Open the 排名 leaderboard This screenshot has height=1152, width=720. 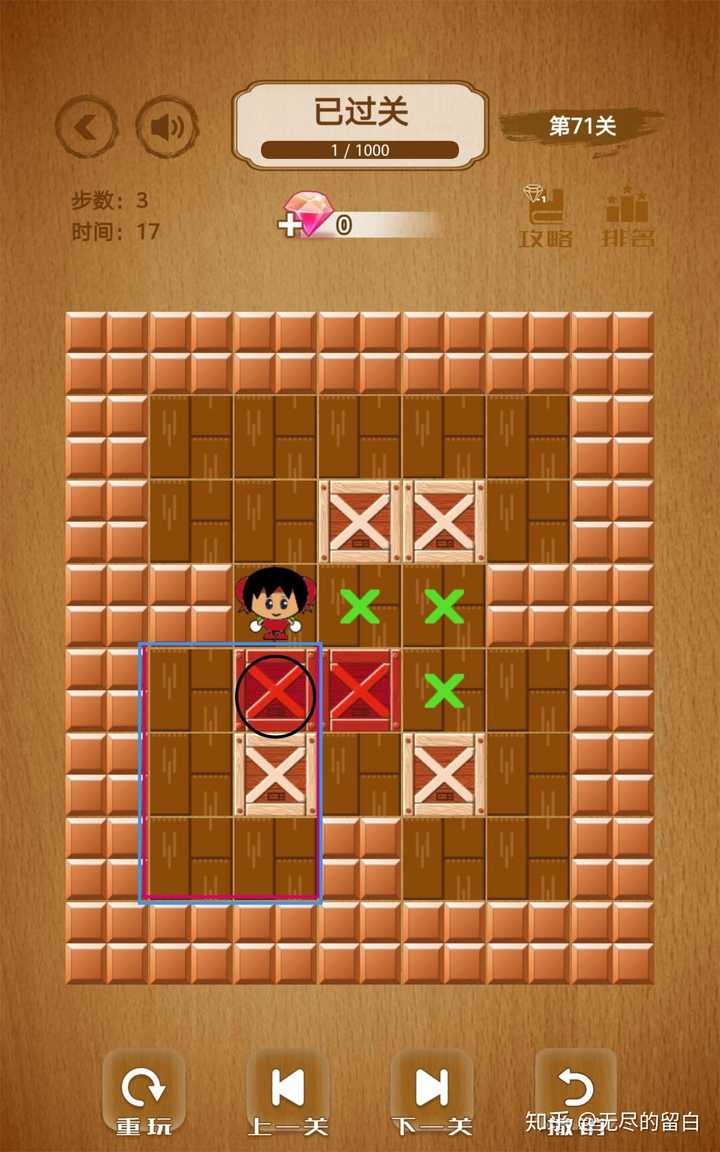[628, 217]
